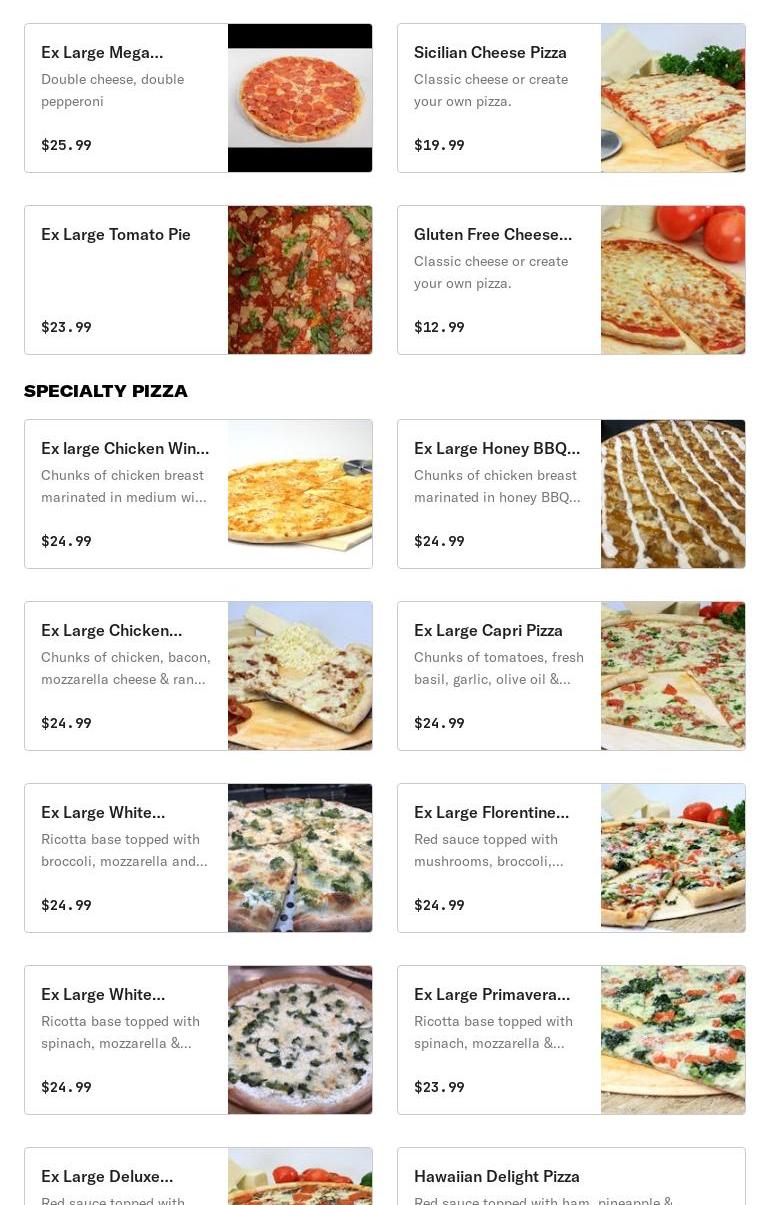The image size is (770, 1205).
Task: Choose the Gluten Free Cheese pizza
Action: coord(571,280)
